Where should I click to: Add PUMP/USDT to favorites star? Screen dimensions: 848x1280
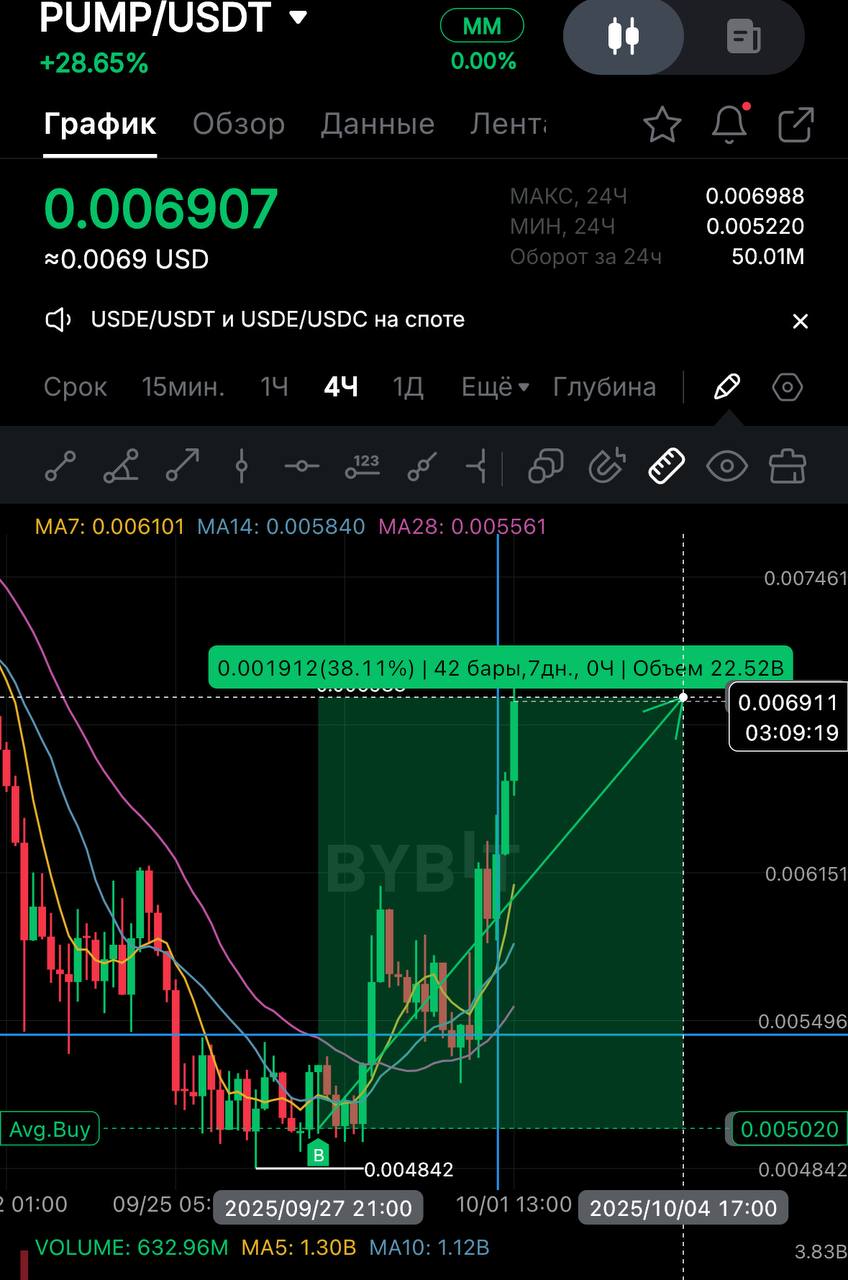pyautogui.click(x=662, y=125)
